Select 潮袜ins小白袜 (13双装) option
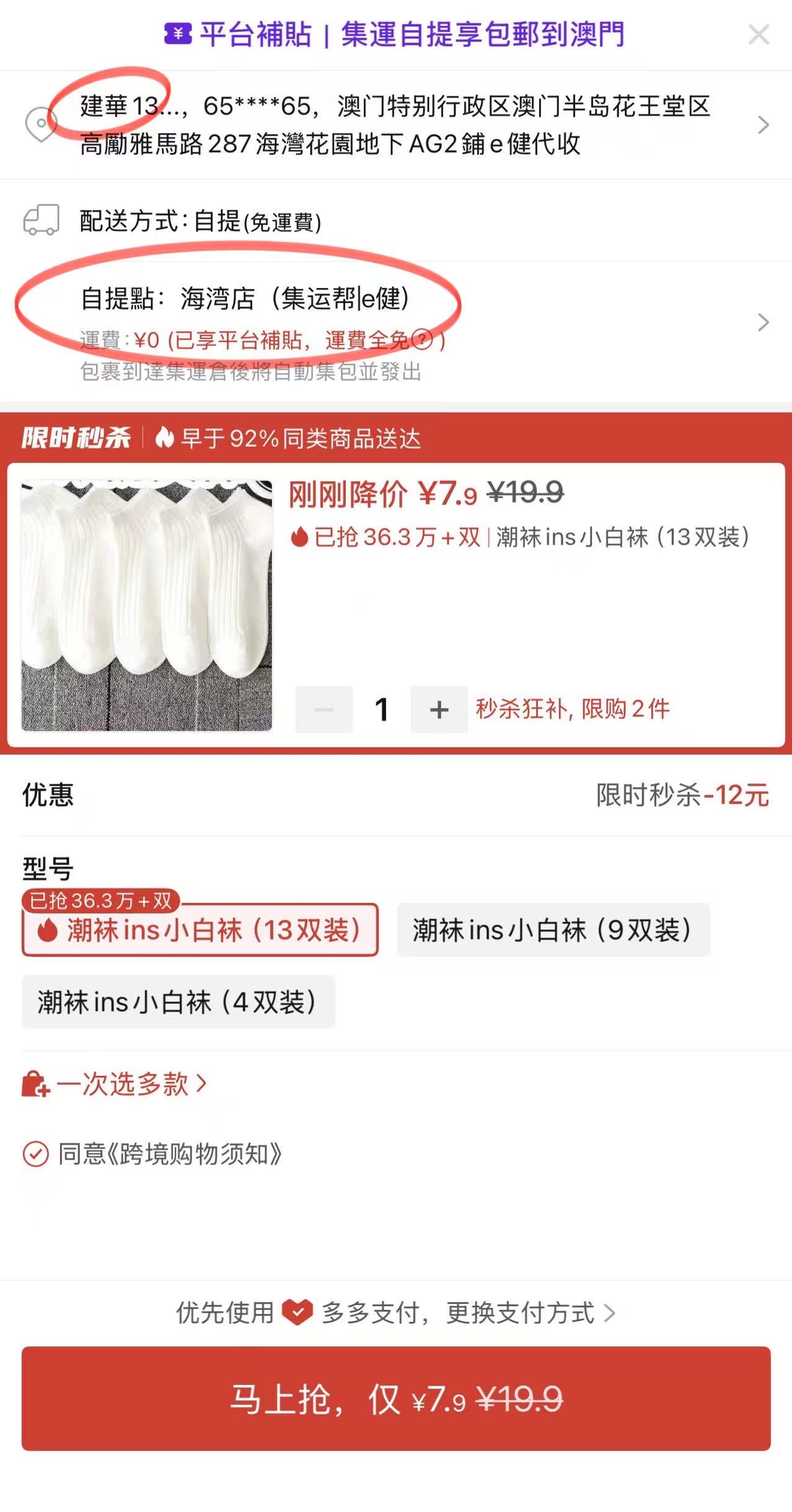The width and height of the screenshot is (792, 1512). [x=200, y=930]
